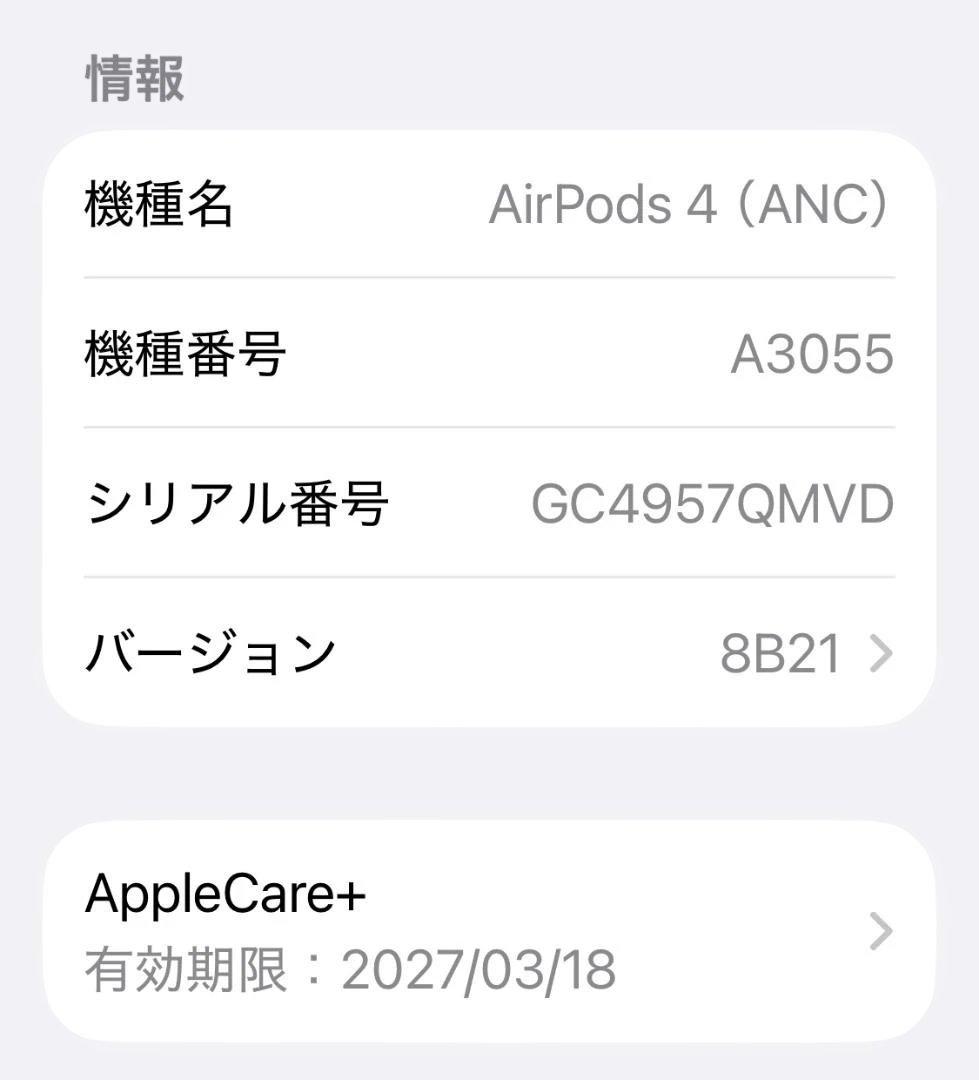Viewport: 979px width, 1080px height.
Task: Select the 機種名 row
Action: pos(490,203)
